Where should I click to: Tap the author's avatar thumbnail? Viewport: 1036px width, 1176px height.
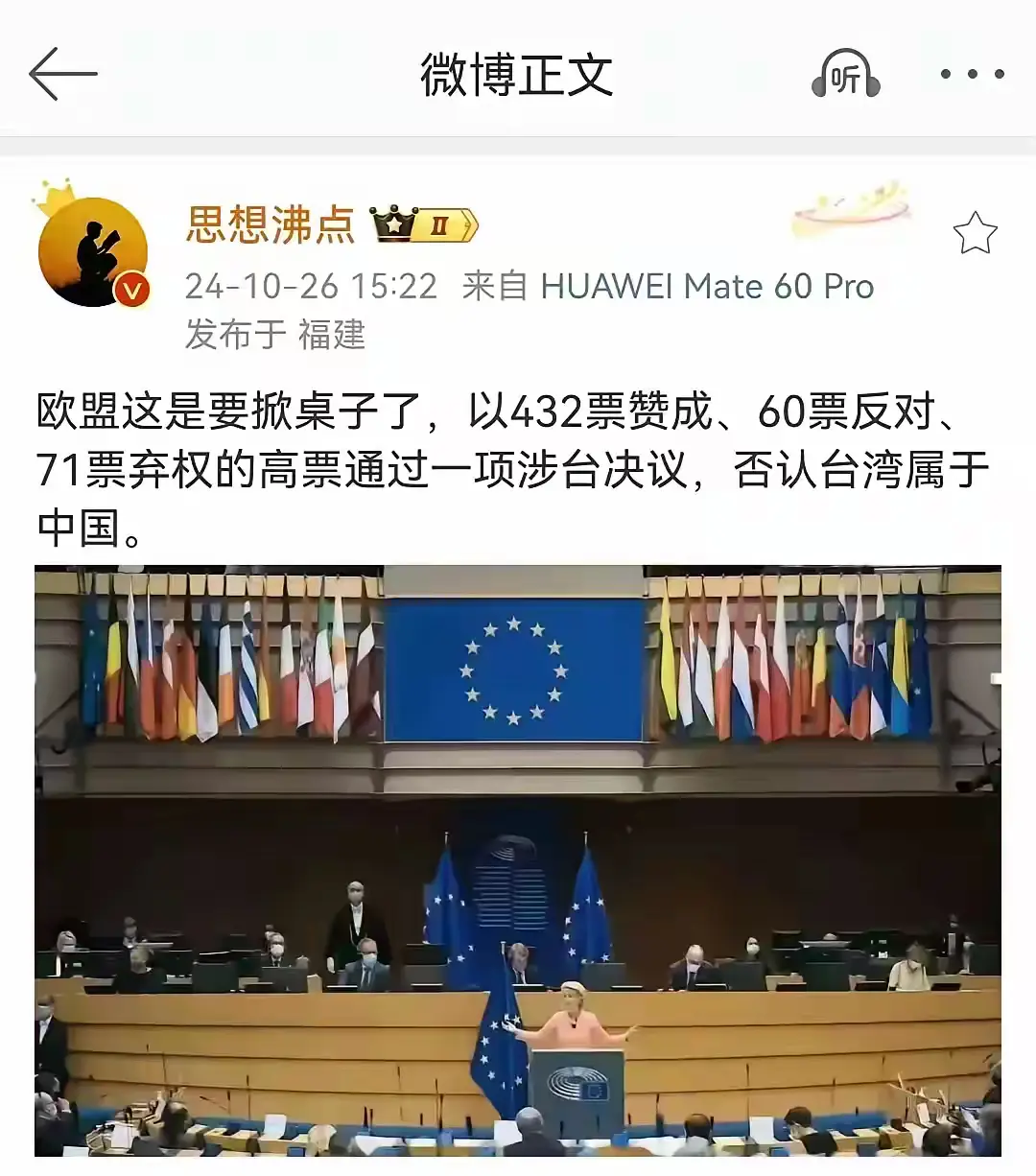click(x=92, y=247)
